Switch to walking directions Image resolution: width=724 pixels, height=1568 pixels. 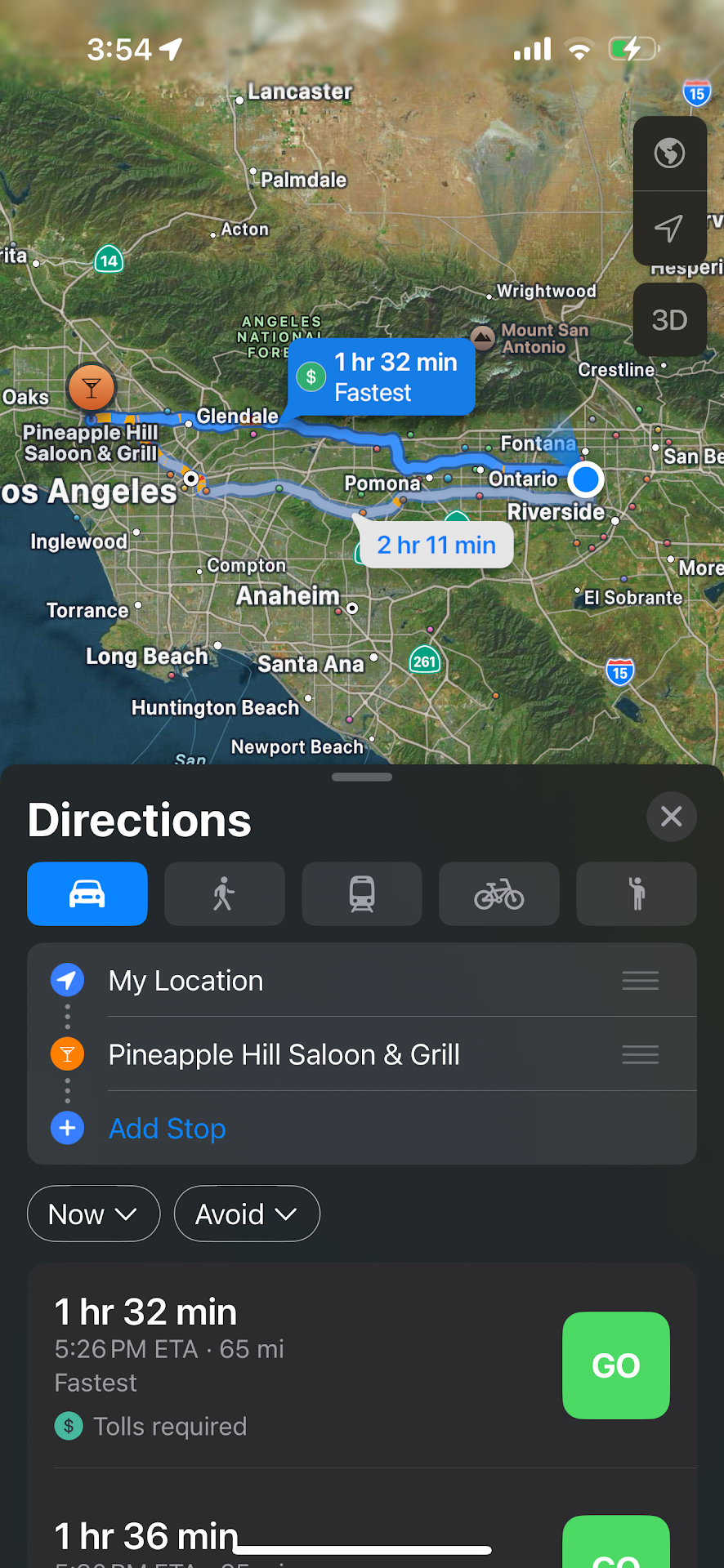225,893
